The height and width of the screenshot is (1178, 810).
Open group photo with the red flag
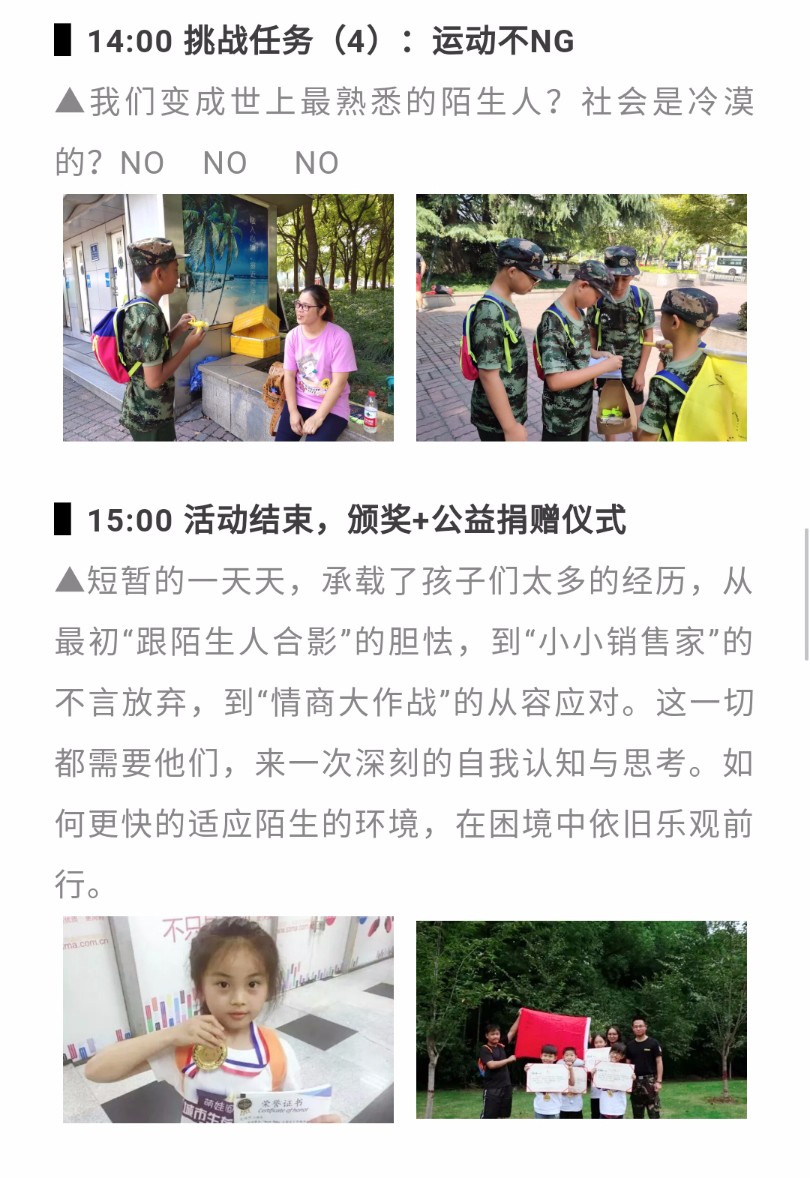pyautogui.click(x=581, y=1019)
